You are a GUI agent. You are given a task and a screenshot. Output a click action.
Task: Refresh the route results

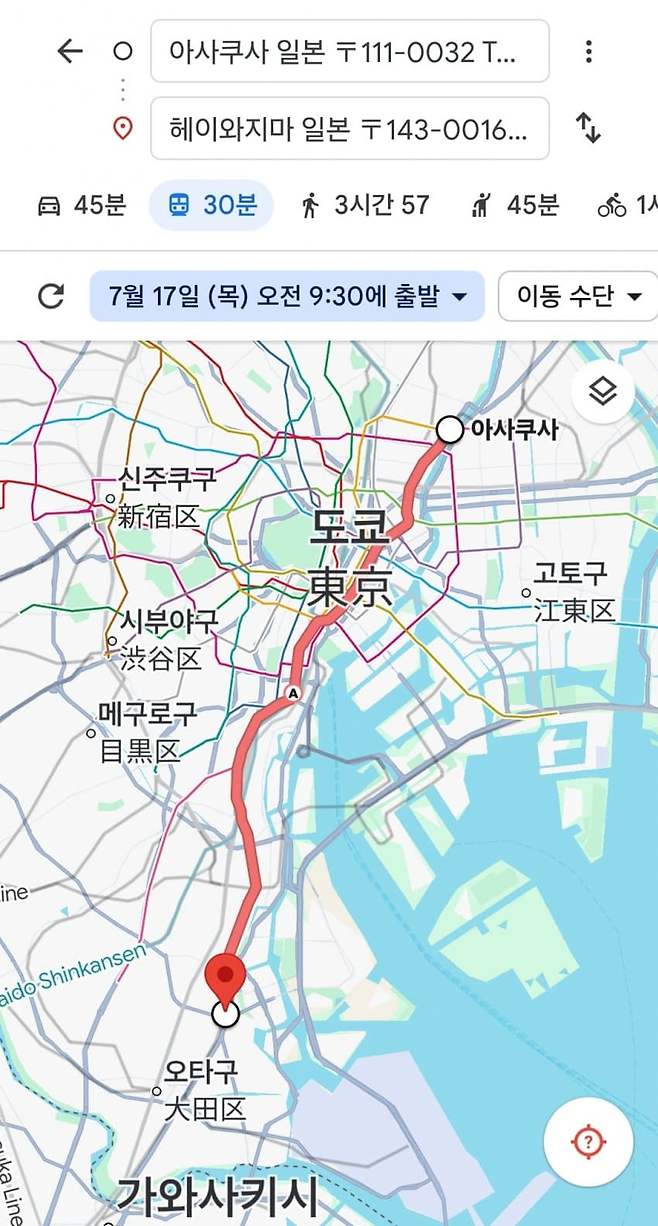(50, 296)
